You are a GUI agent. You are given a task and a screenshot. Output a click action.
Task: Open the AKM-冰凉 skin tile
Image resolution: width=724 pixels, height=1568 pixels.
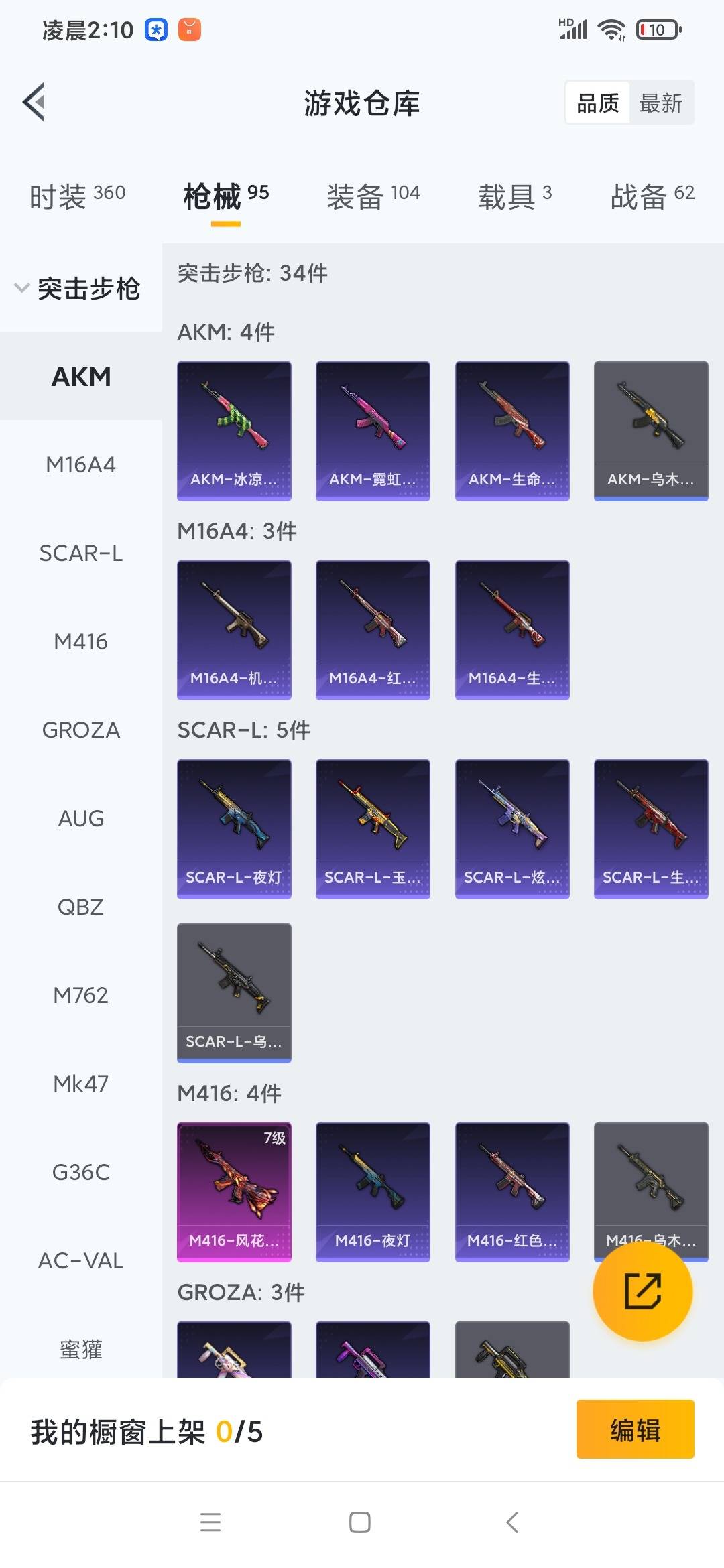coord(234,430)
